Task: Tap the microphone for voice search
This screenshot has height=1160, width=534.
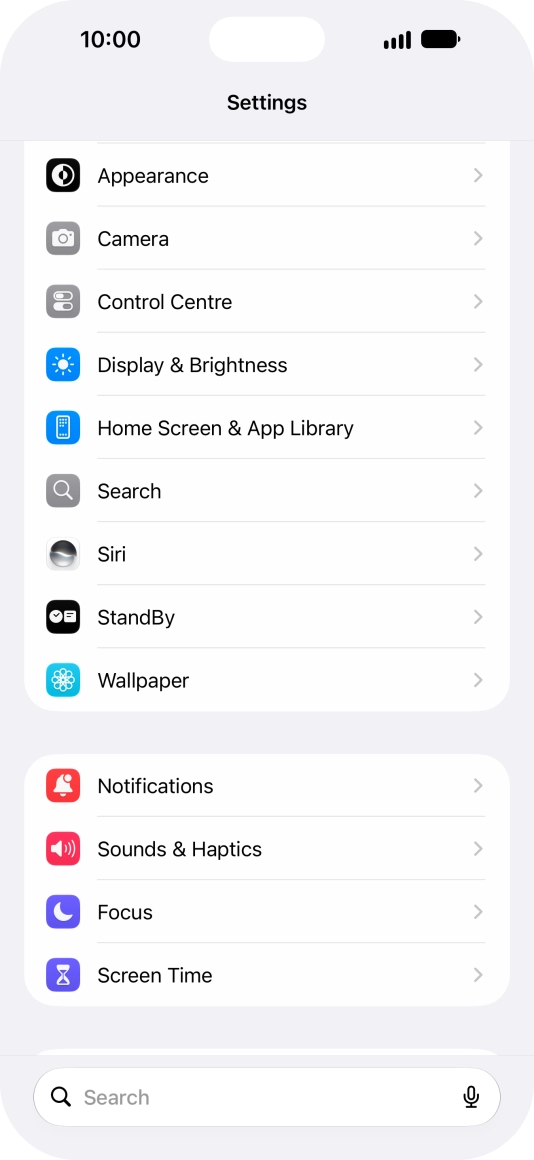Action: click(x=471, y=1096)
